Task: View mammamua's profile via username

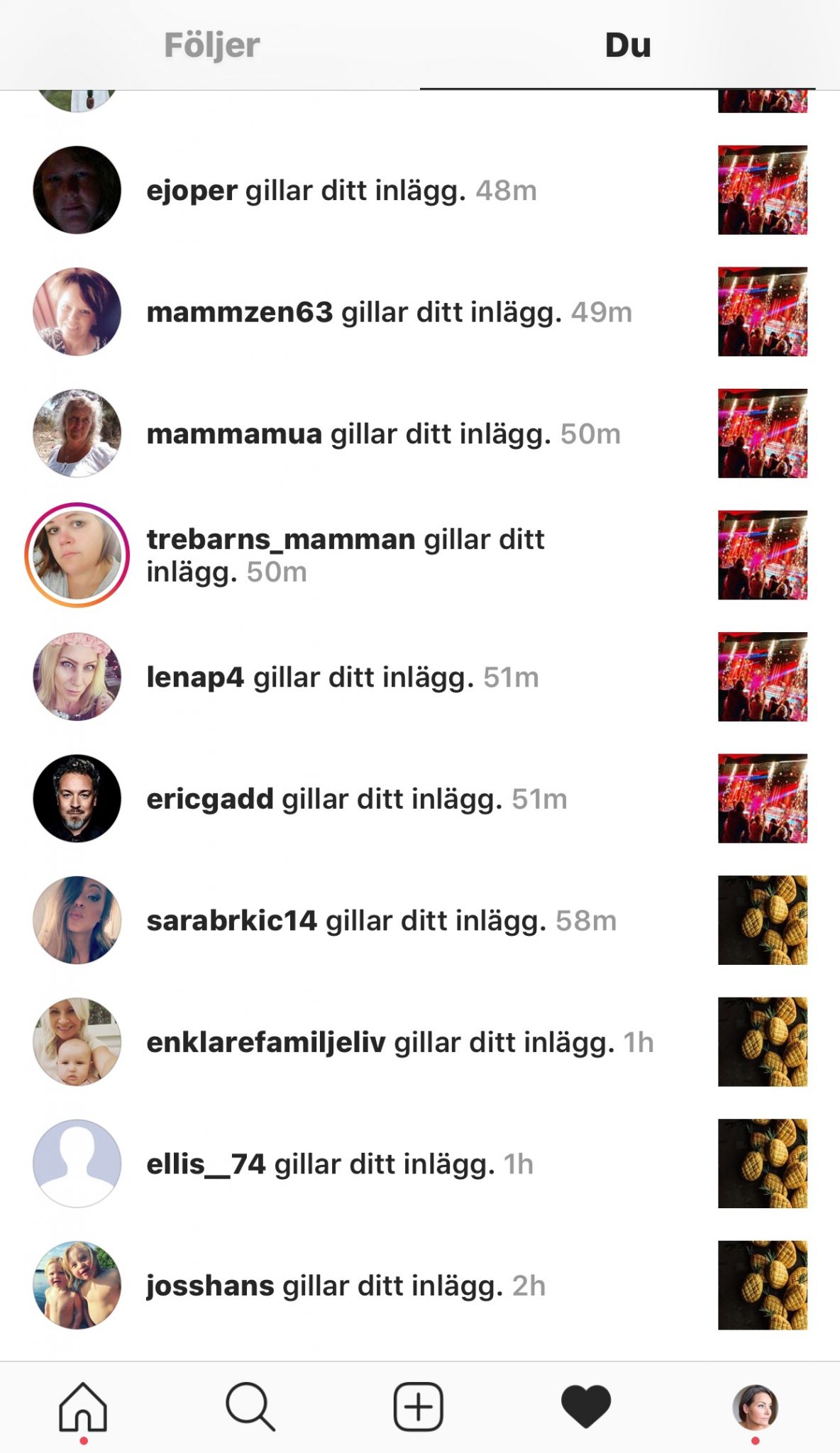Action: [x=234, y=434]
